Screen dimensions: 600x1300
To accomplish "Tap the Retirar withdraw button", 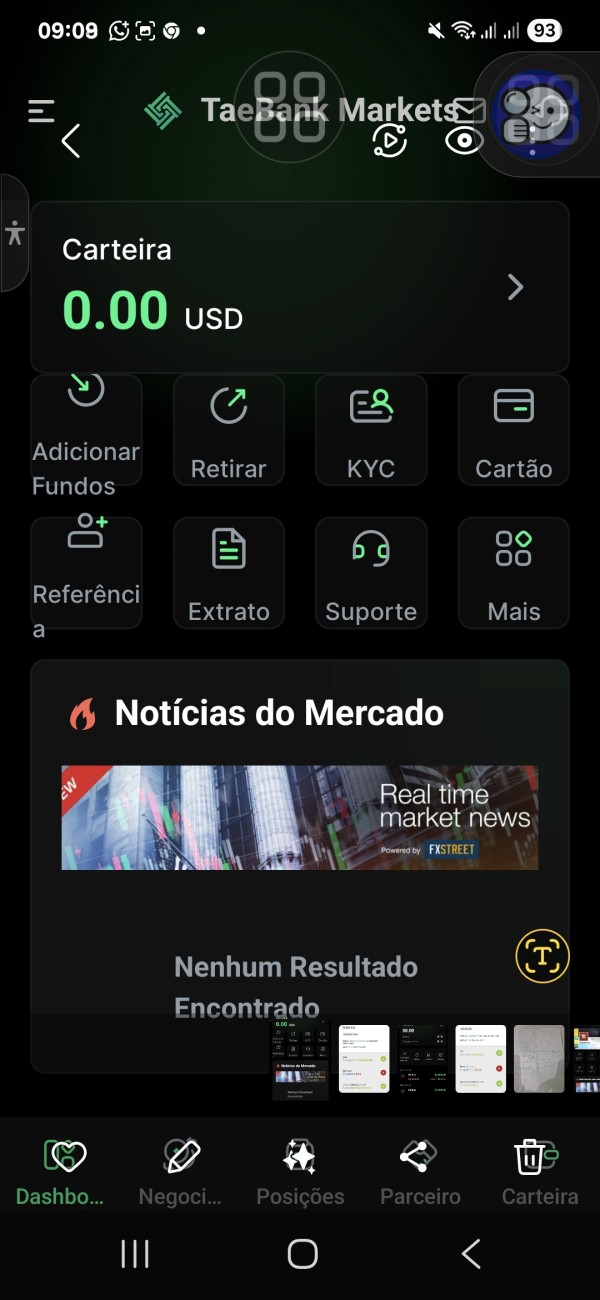I will pos(229,432).
